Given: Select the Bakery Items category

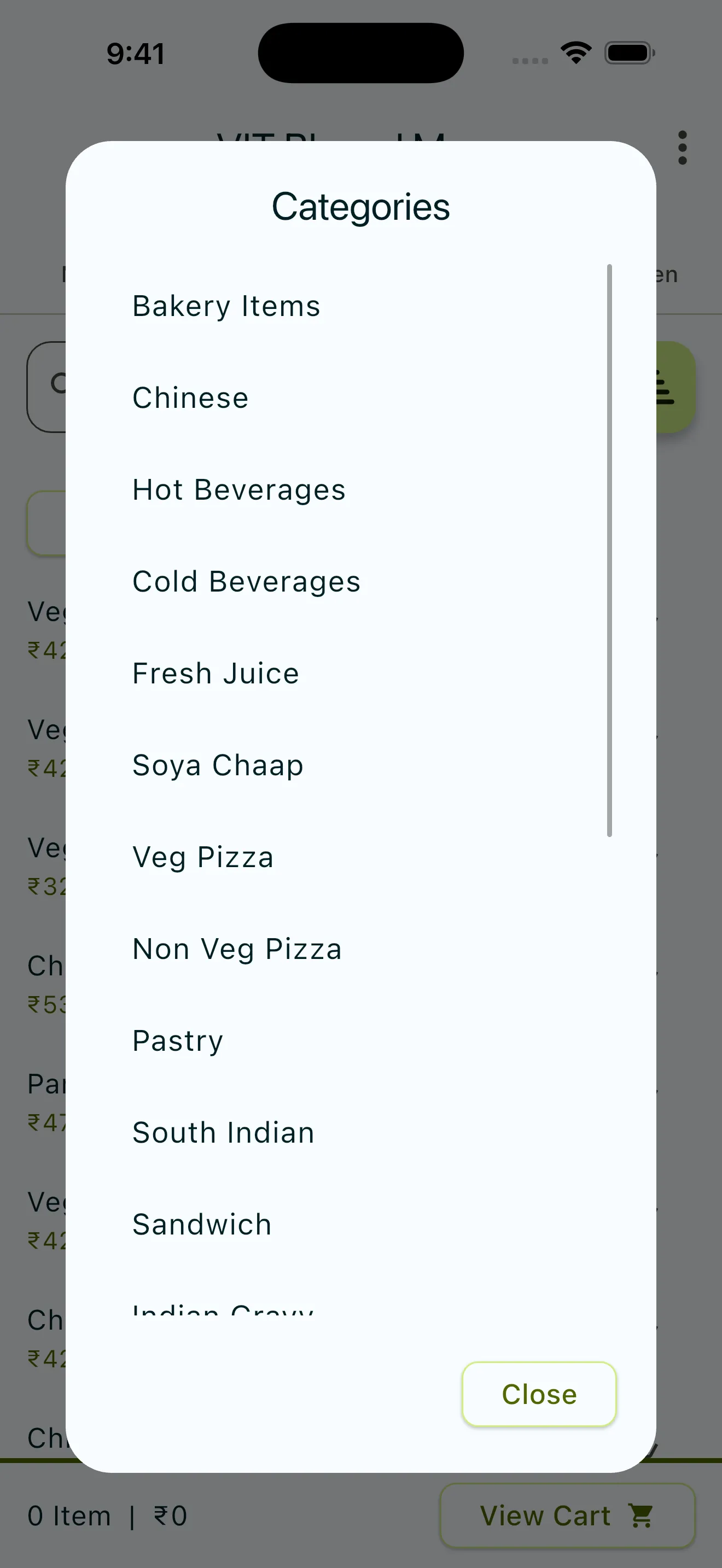Looking at the screenshot, I should [x=226, y=306].
